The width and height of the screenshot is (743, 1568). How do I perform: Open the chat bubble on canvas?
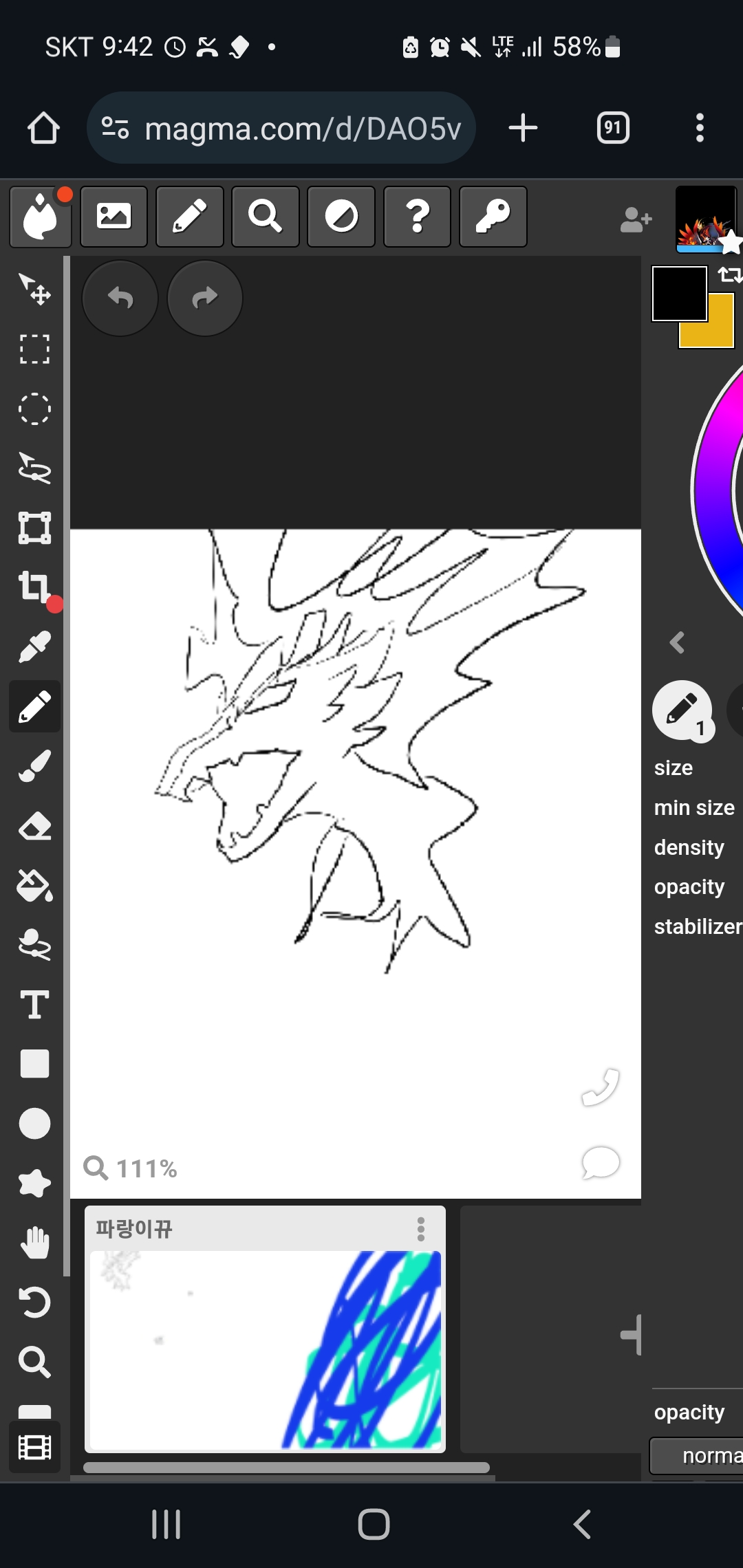601,1162
